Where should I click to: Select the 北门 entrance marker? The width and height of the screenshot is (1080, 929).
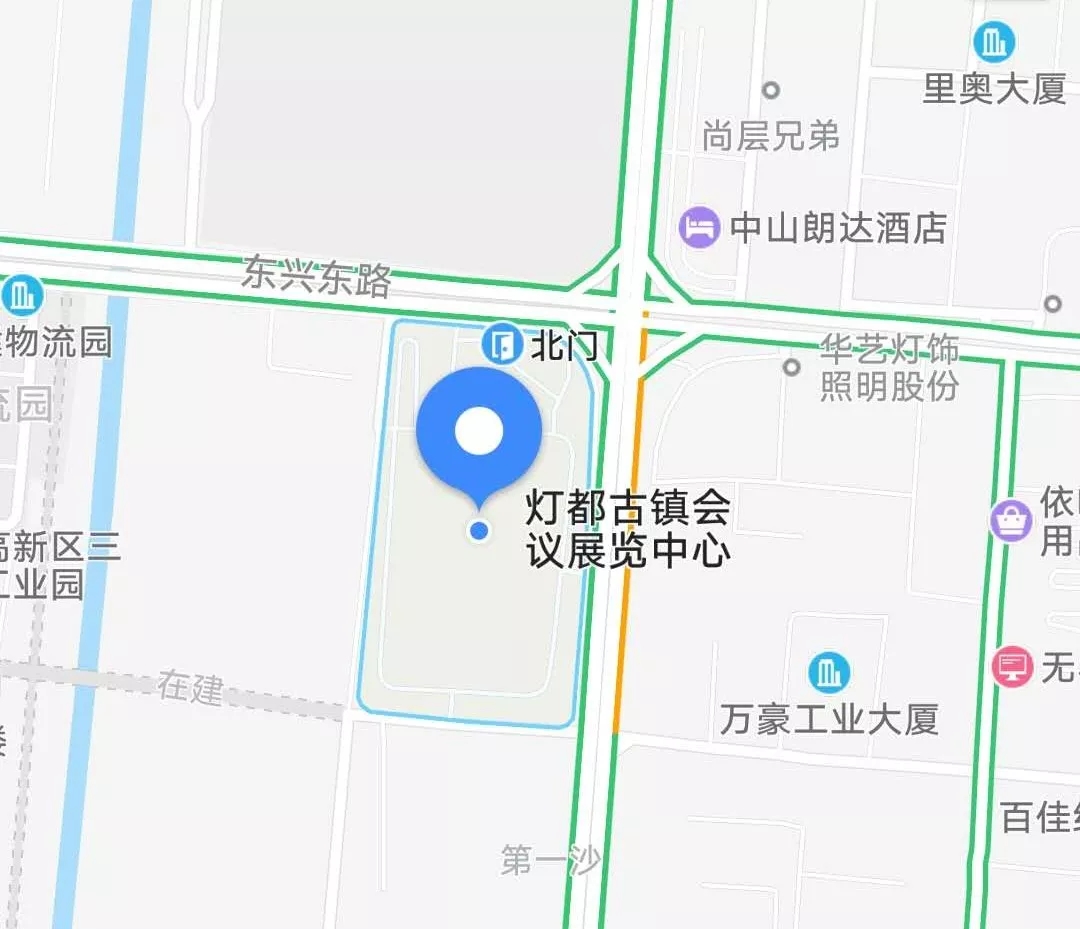501,345
